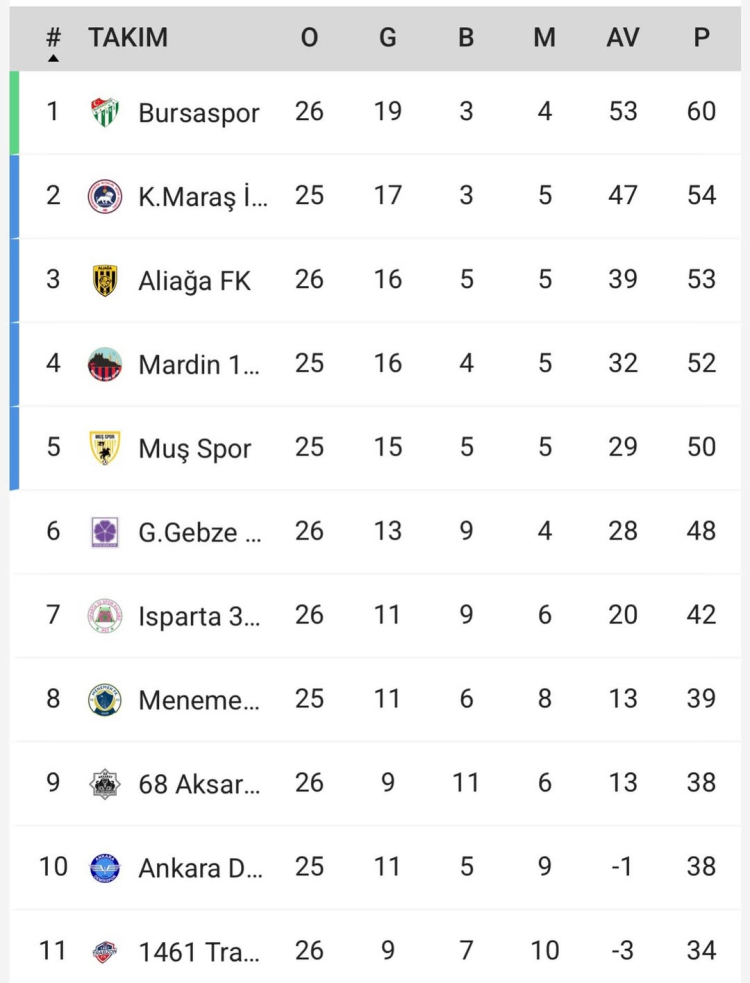This screenshot has height=983, width=750.
Task: Select the Aliağa FK row
Action: coord(194,280)
